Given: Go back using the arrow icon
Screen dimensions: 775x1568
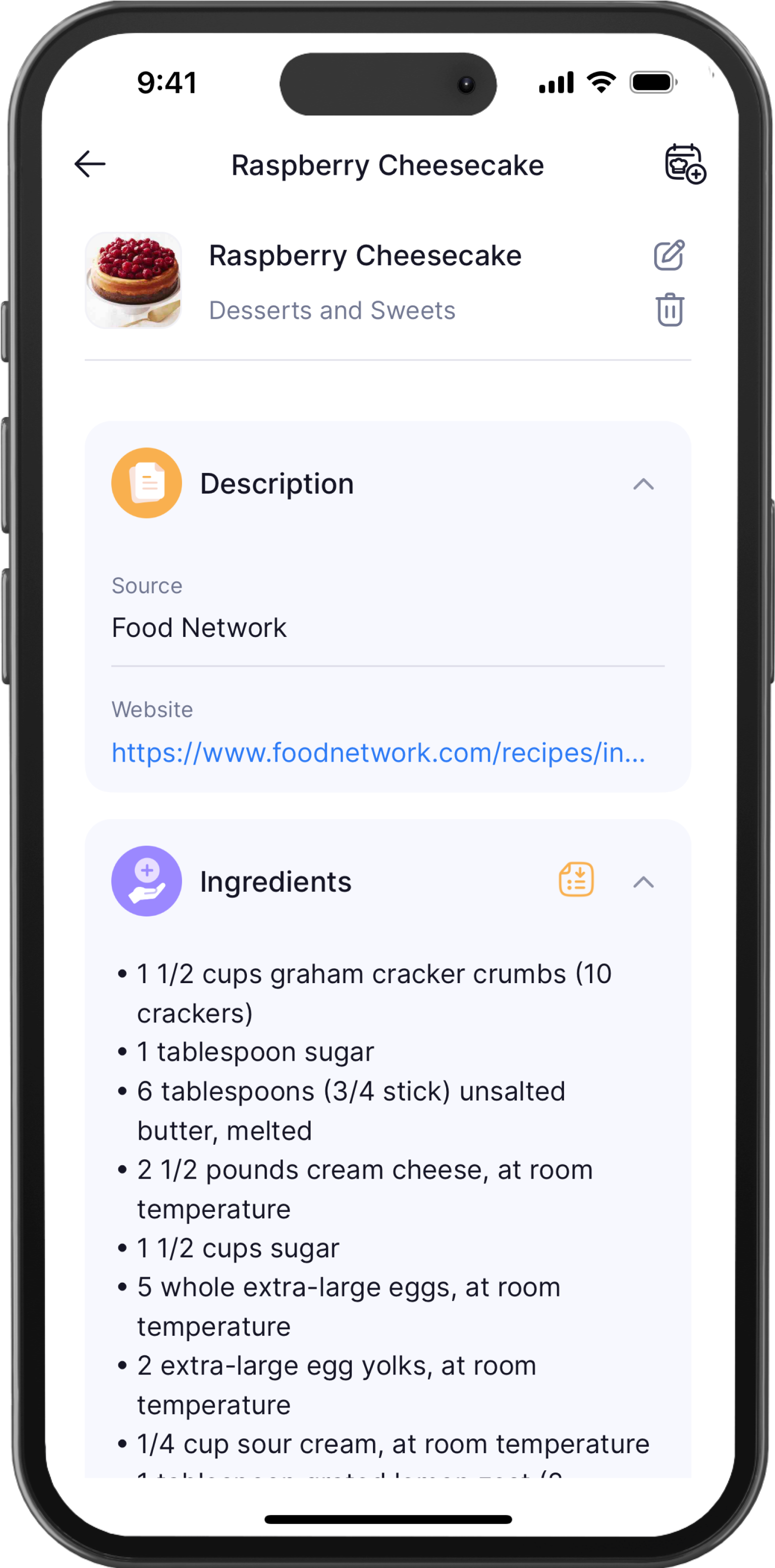Looking at the screenshot, I should [x=90, y=165].
